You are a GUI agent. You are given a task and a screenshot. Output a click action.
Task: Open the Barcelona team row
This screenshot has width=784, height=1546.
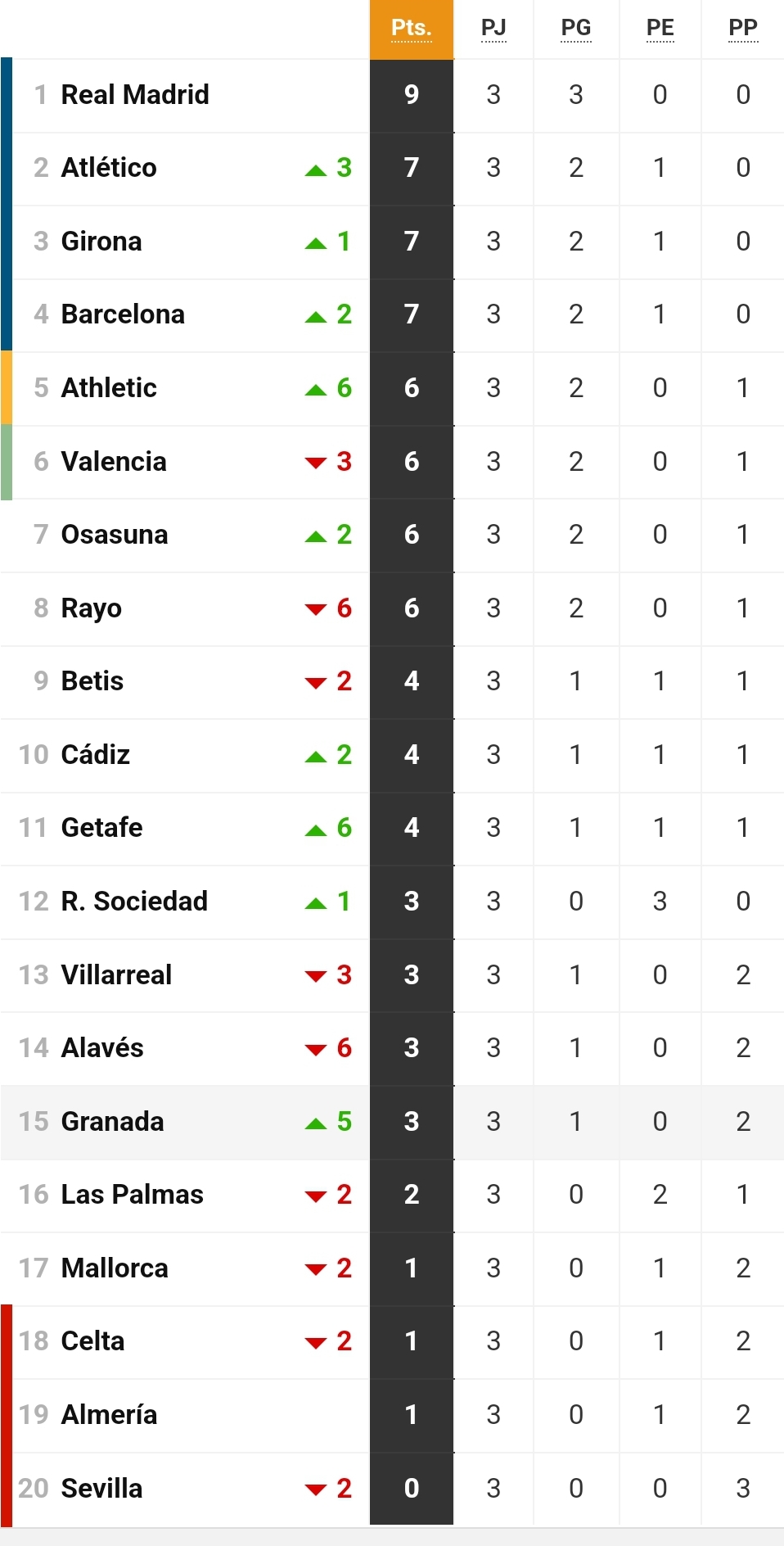click(x=123, y=314)
